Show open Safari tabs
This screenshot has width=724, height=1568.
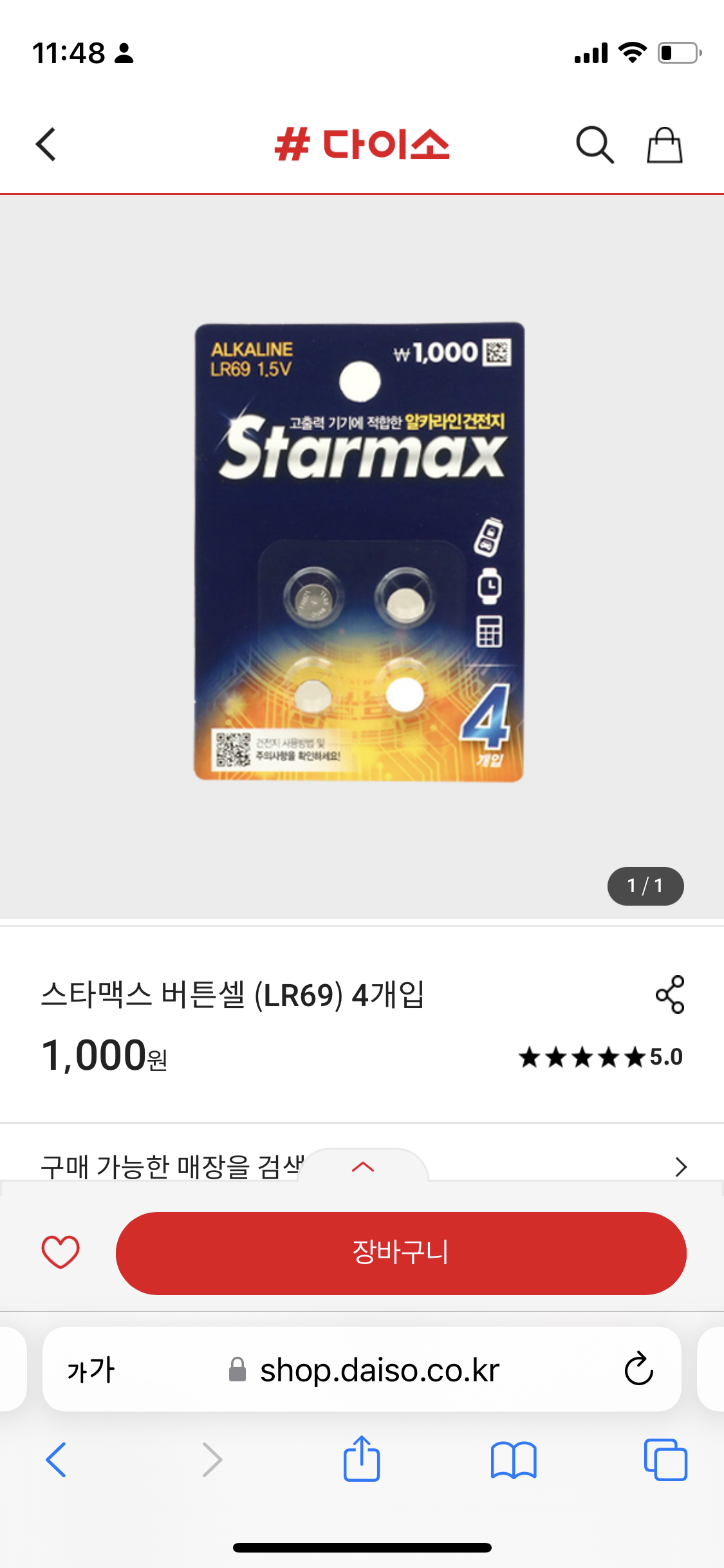[x=665, y=1460]
